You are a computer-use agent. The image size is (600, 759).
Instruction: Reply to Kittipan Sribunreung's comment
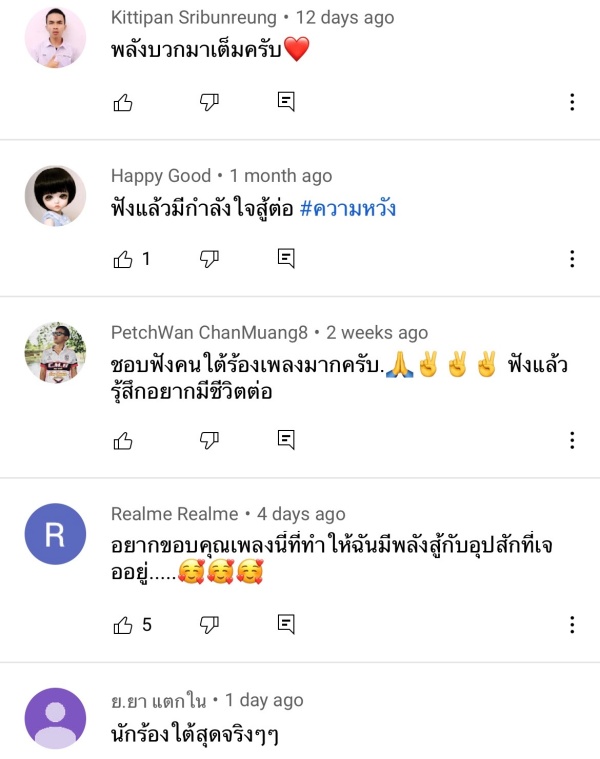(x=286, y=101)
